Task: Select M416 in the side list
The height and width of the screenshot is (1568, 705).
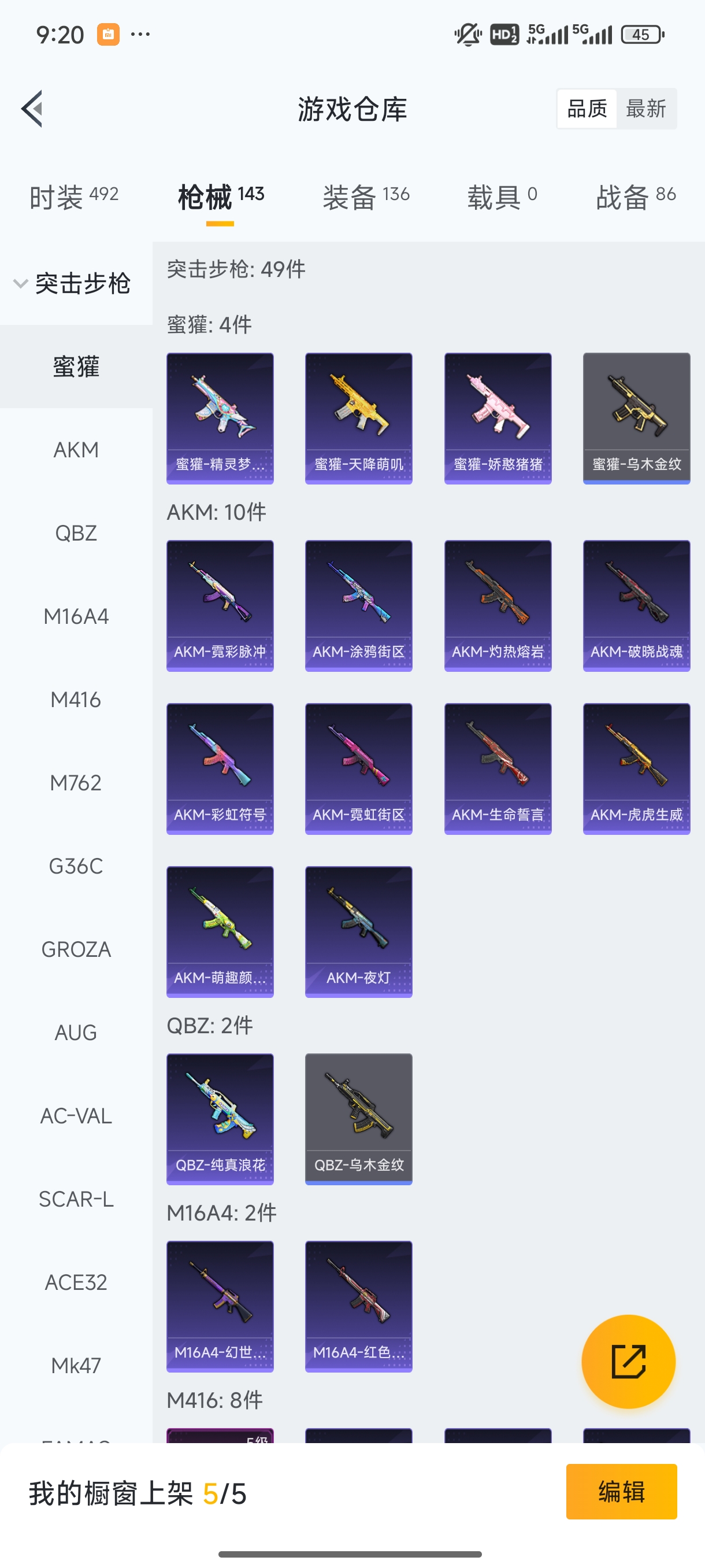Action: tap(76, 700)
